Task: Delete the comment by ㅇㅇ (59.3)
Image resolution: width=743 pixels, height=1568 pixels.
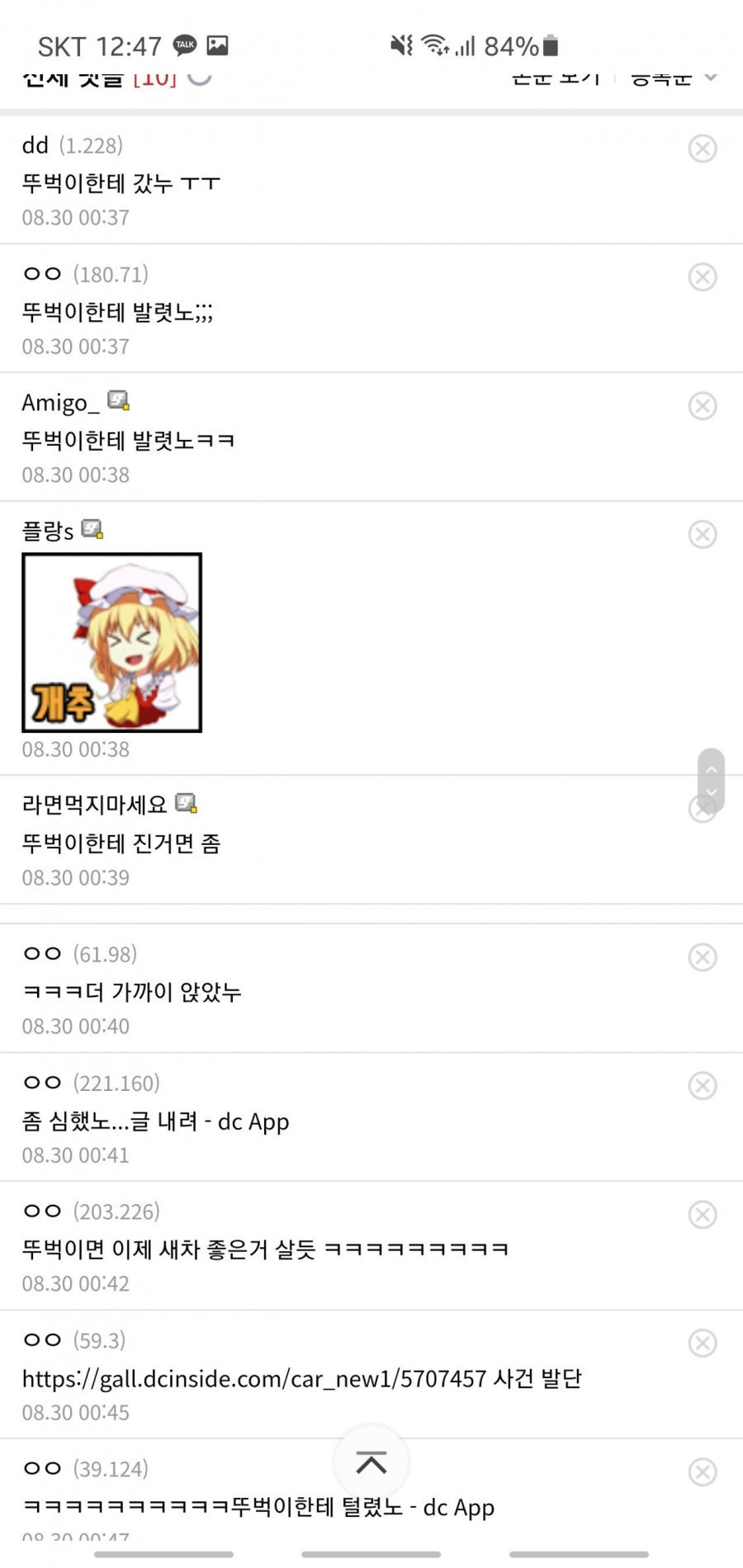Action: coord(702,1344)
